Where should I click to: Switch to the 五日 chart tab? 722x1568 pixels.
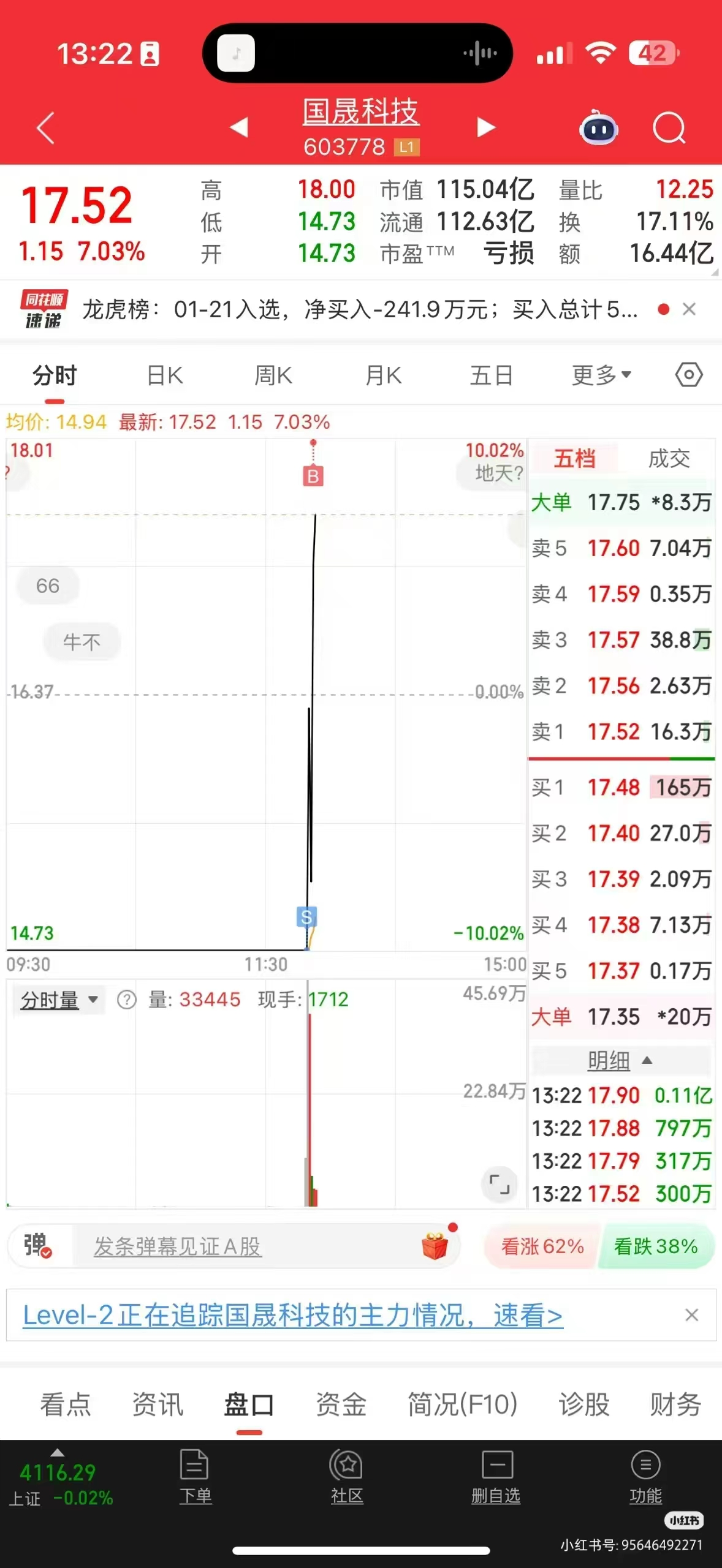[492, 375]
